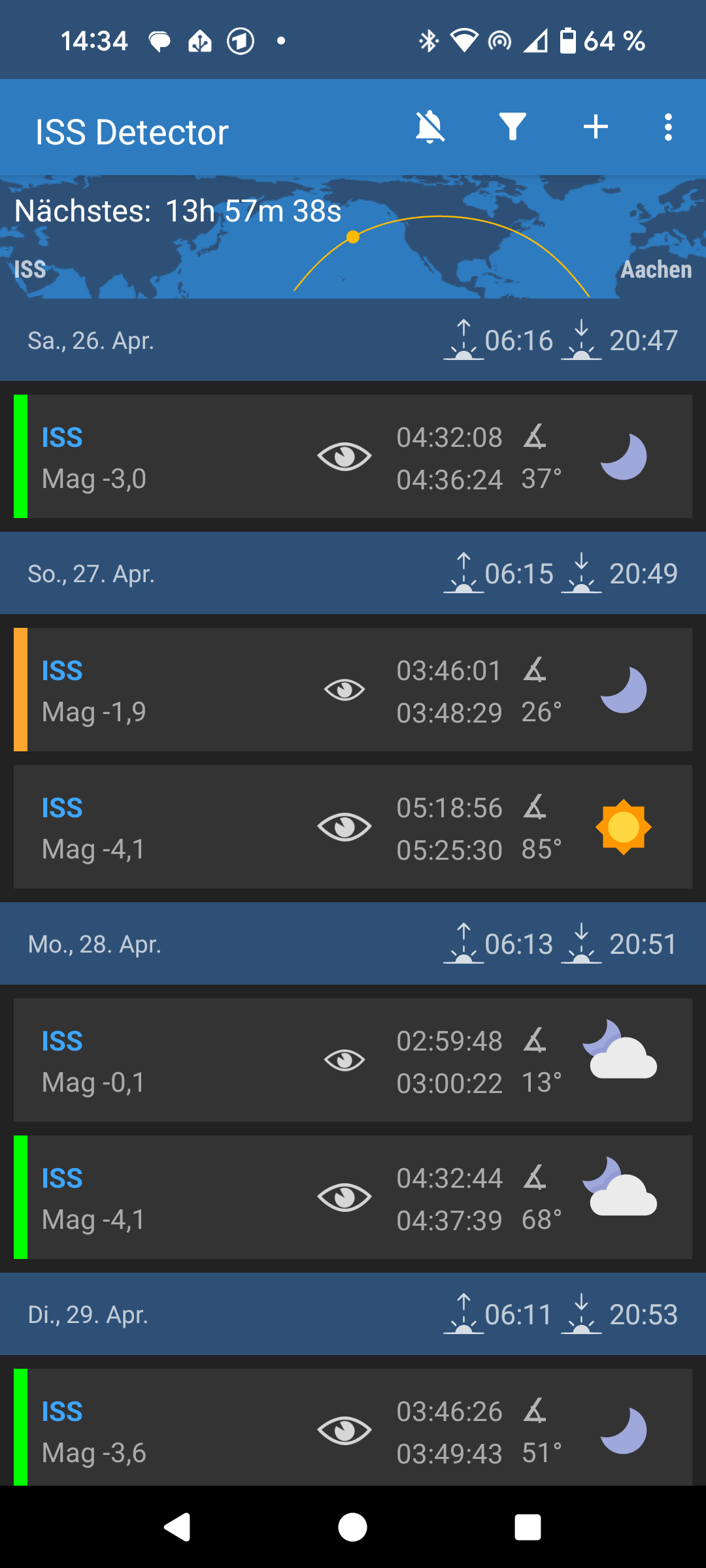Screen dimensions: 706x1568
Task: Tap the plus icon to add
Action: pos(596,127)
